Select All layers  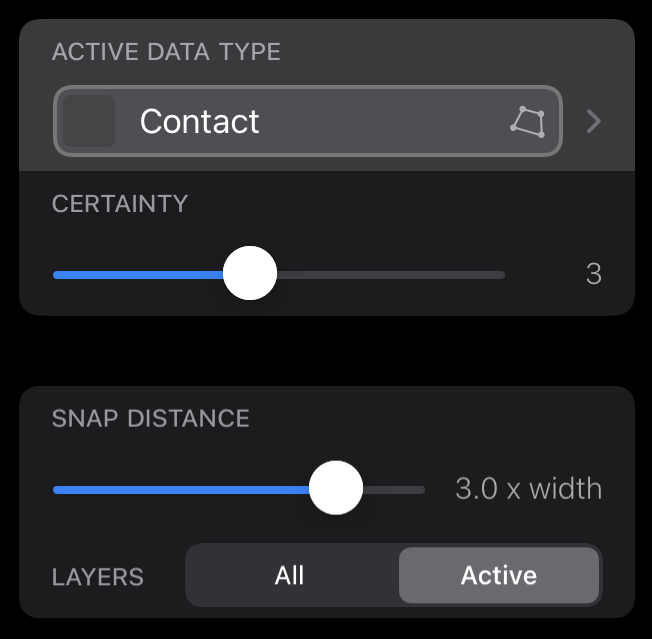point(290,575)
